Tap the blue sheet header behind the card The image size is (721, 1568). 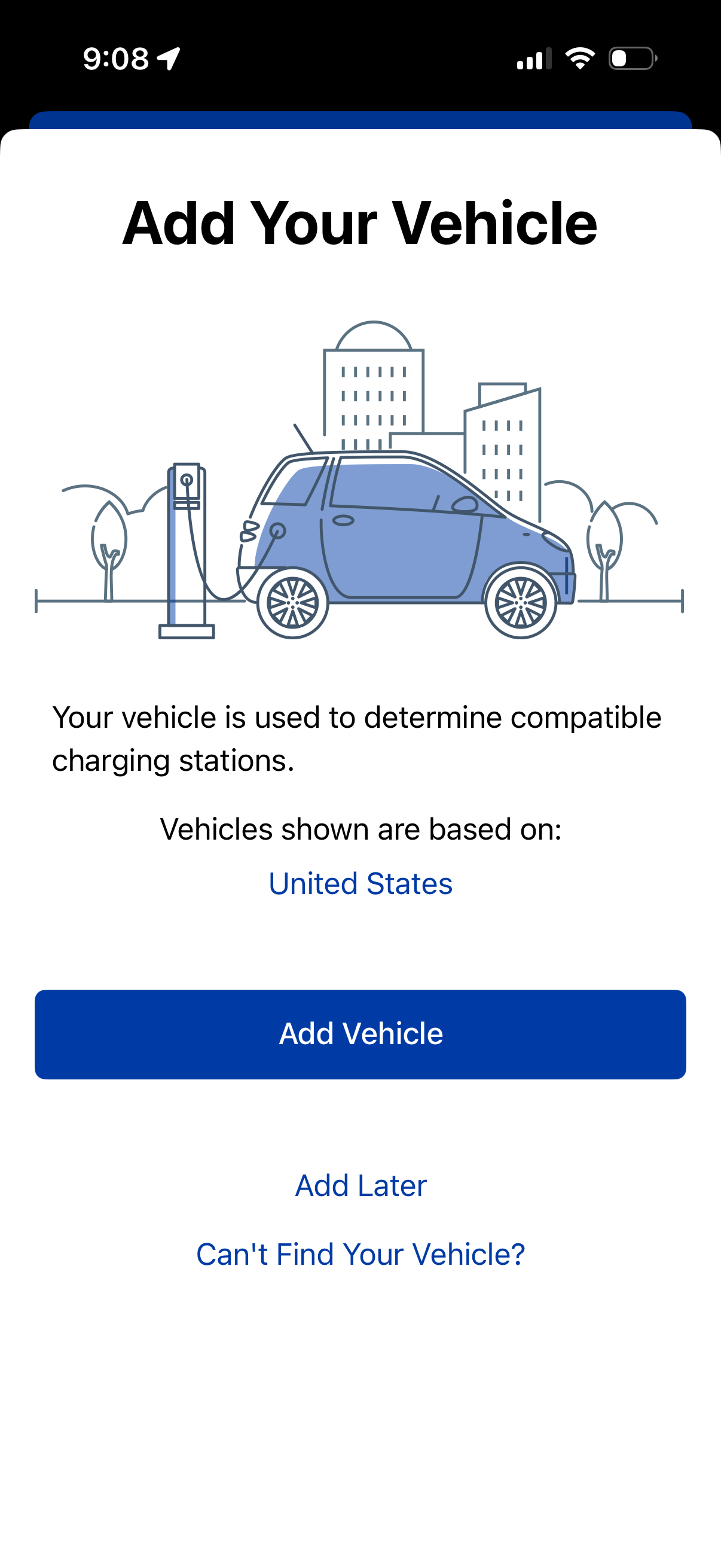coord(360,120)
